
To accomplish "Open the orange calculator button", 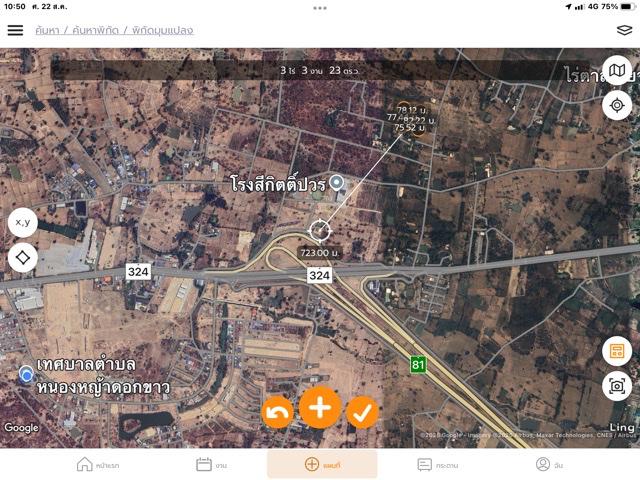I will click(x=617, y=351).
